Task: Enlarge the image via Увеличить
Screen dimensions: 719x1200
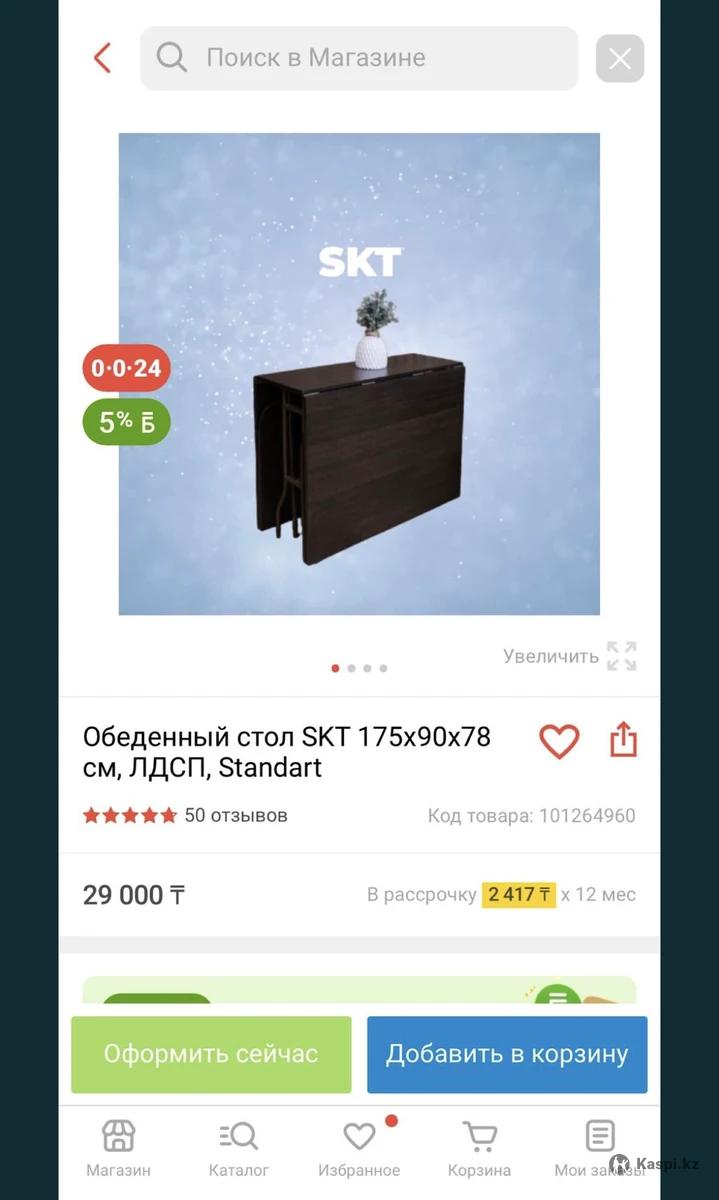Action: 569,656
